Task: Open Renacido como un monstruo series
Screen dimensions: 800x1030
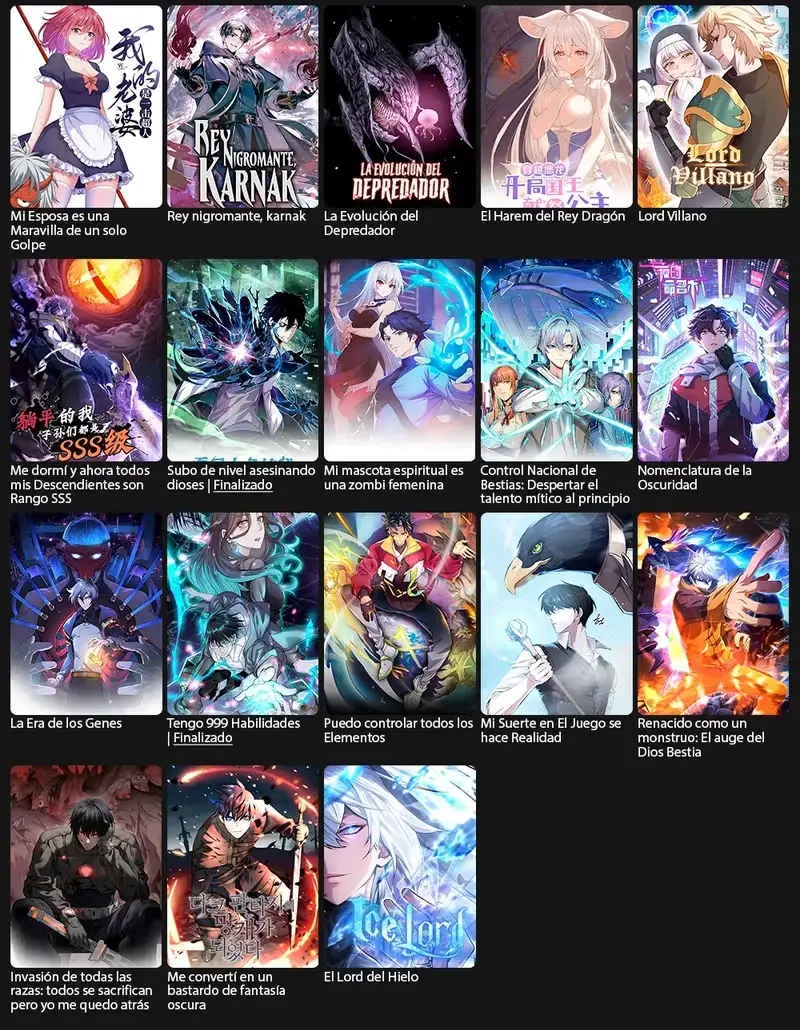Action: coord(713,613)
